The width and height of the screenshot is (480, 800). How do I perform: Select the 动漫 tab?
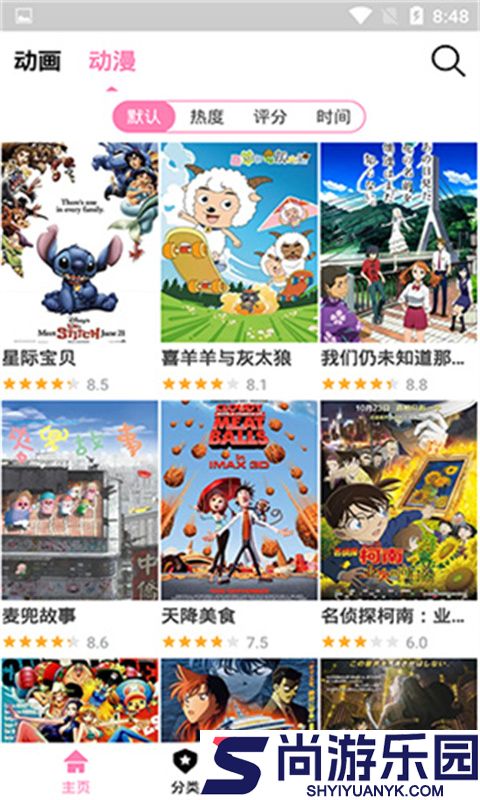tap(112, 61)
